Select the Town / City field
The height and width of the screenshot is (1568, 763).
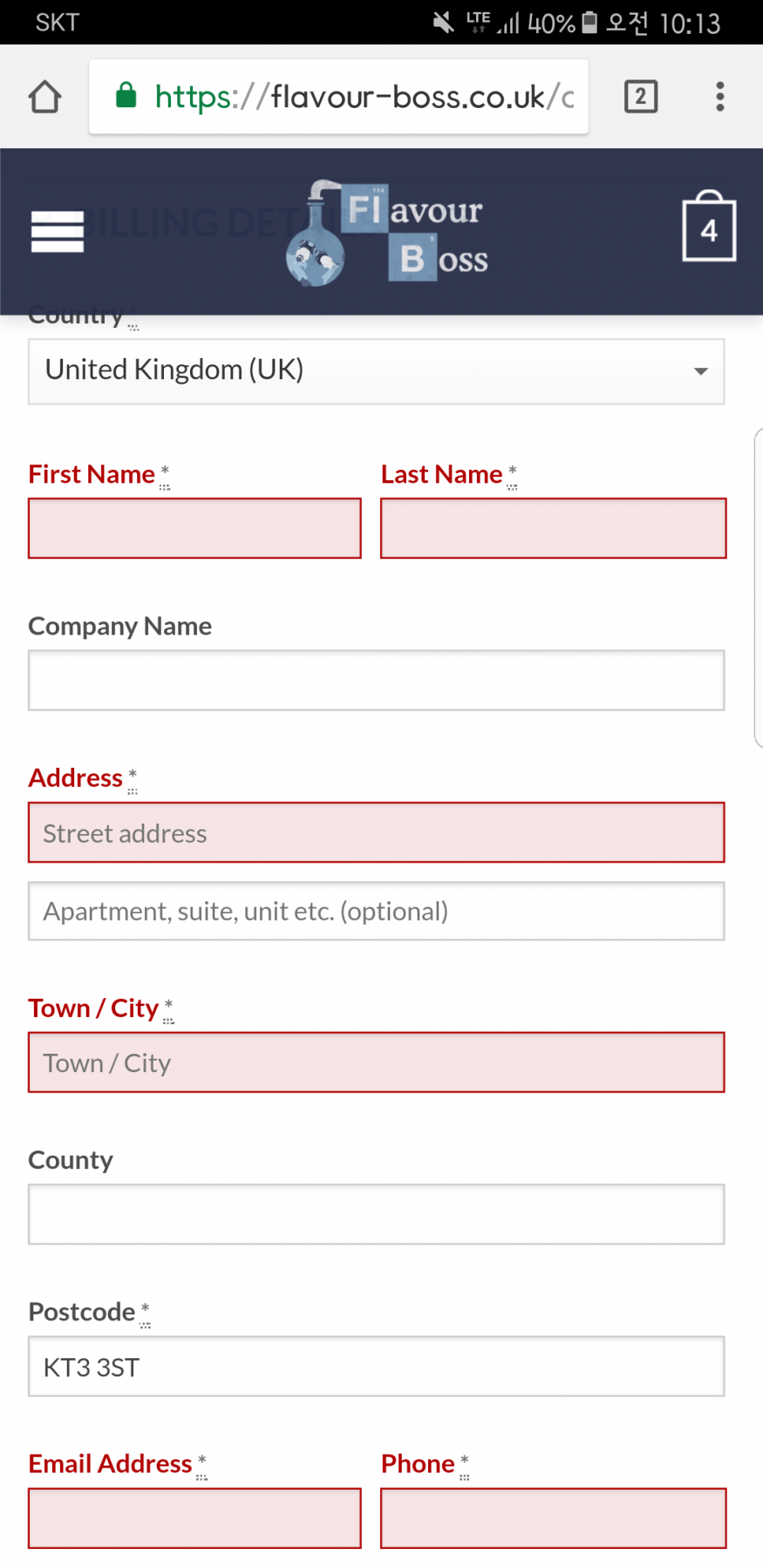pyautogui.click(x=377, y=1062)
